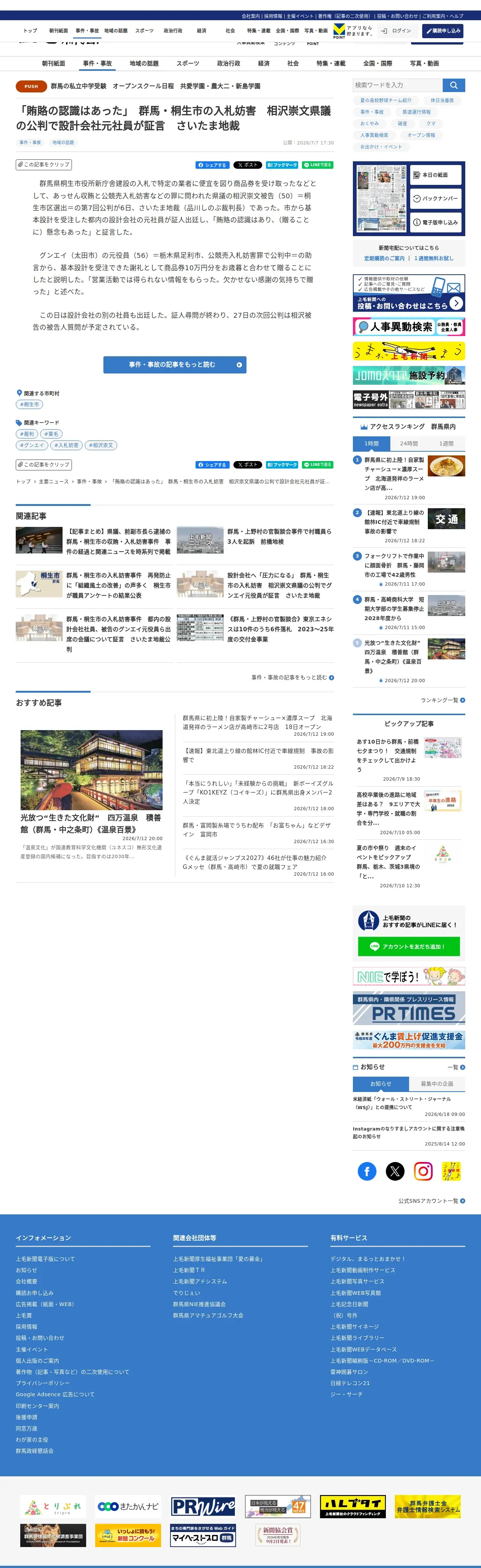Switch to the 募集中の企画 tab

437,1084
